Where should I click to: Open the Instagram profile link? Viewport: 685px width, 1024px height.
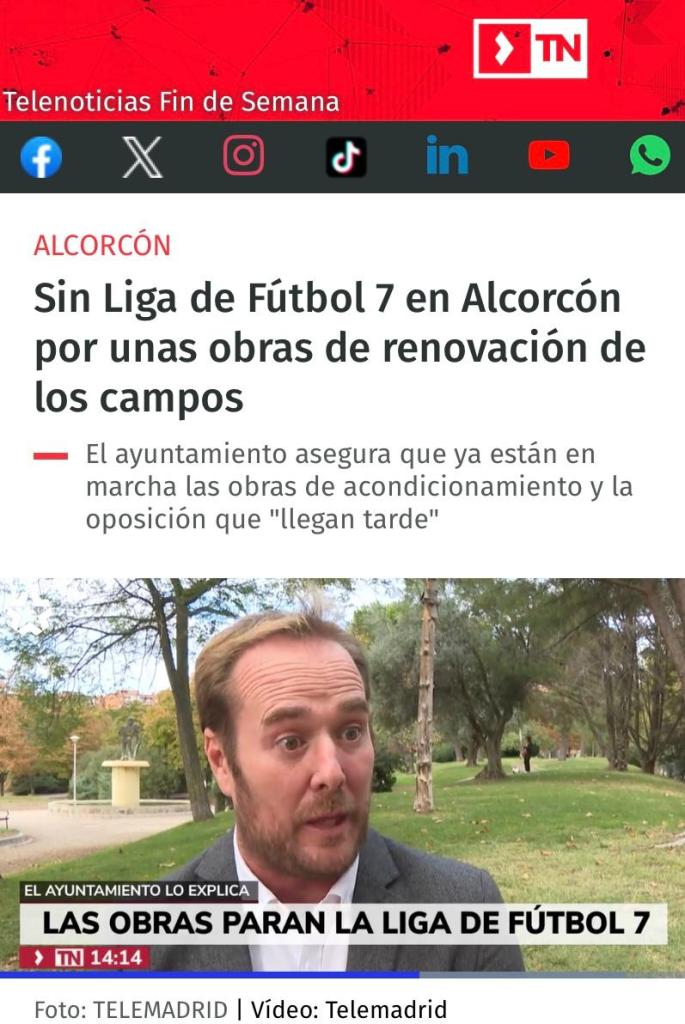pyautogui.click(x=243, y=157)
